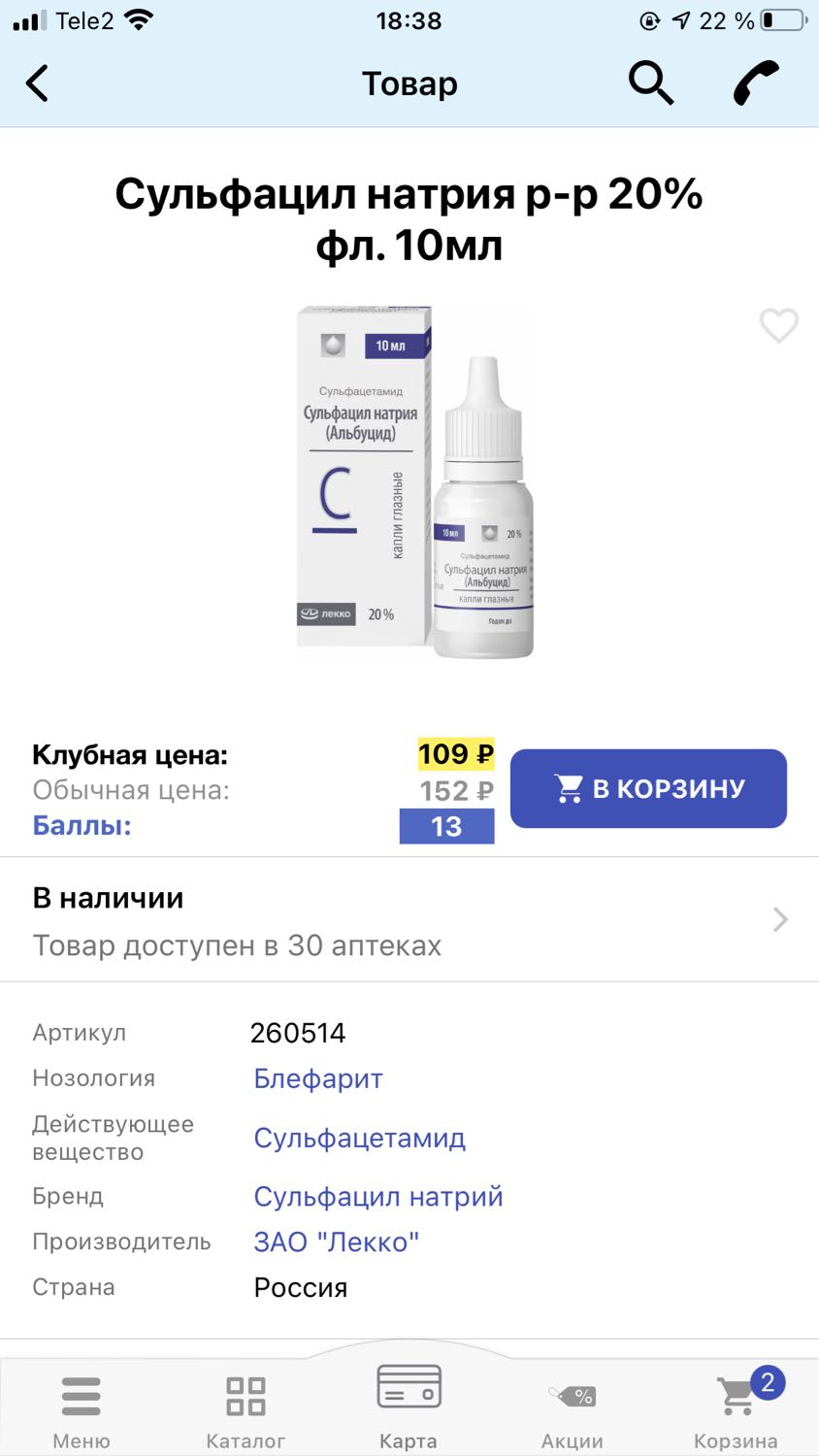
Task: Switch to the Карта tab
Action: click(409, 1406)
